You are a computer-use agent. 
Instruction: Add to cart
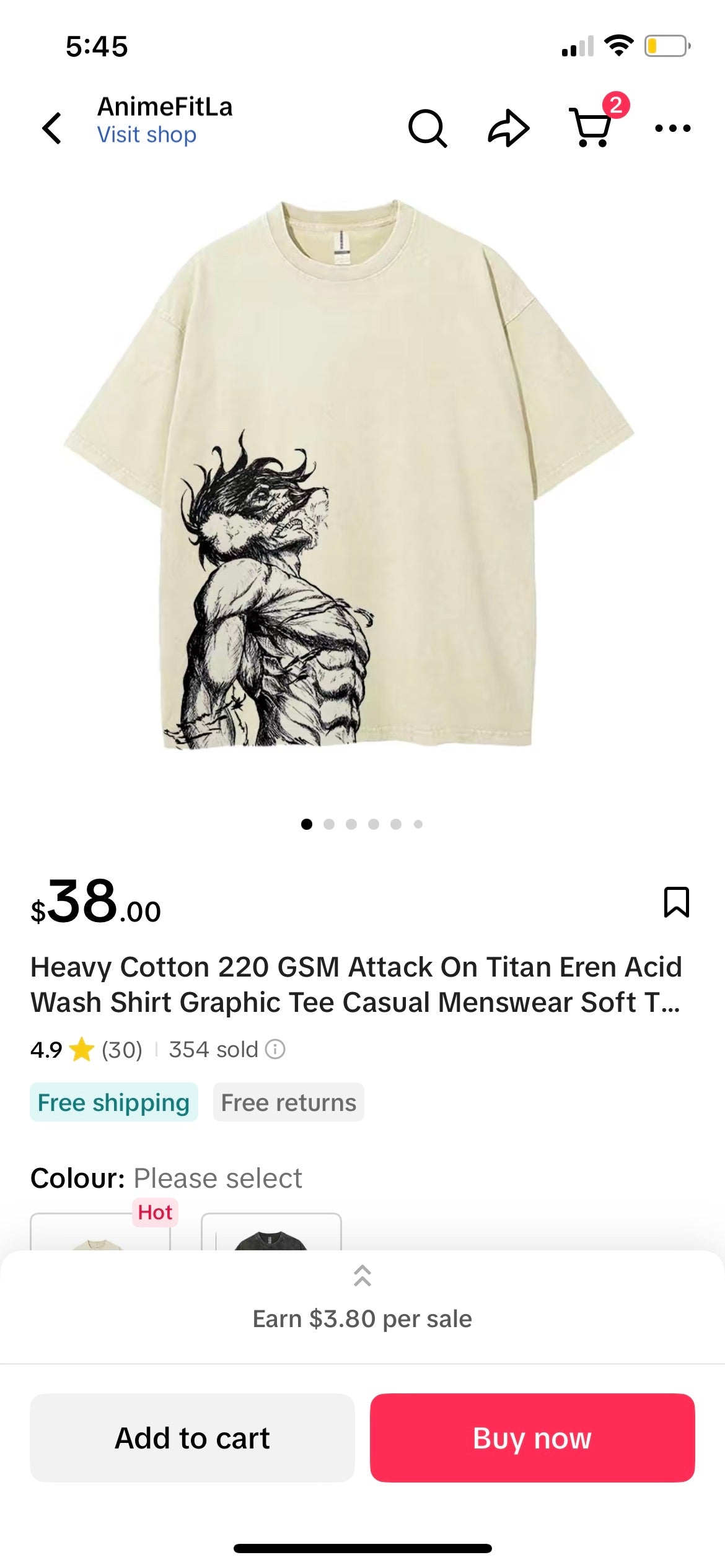(192, 1437)
